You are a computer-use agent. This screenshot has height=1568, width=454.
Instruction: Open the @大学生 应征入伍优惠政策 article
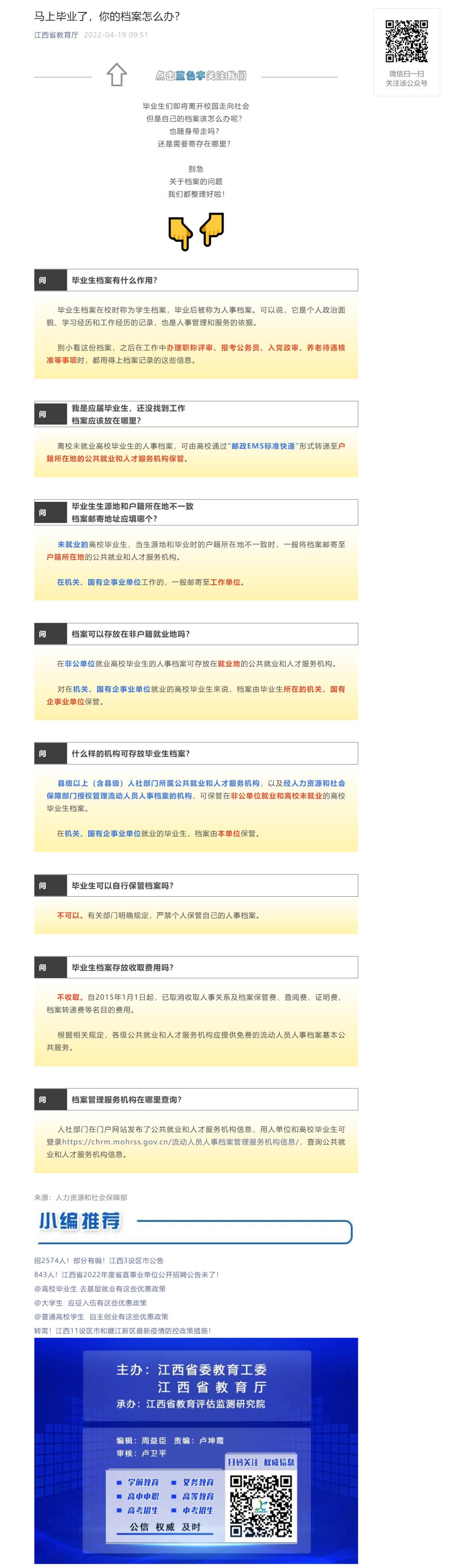(90, 1302)
